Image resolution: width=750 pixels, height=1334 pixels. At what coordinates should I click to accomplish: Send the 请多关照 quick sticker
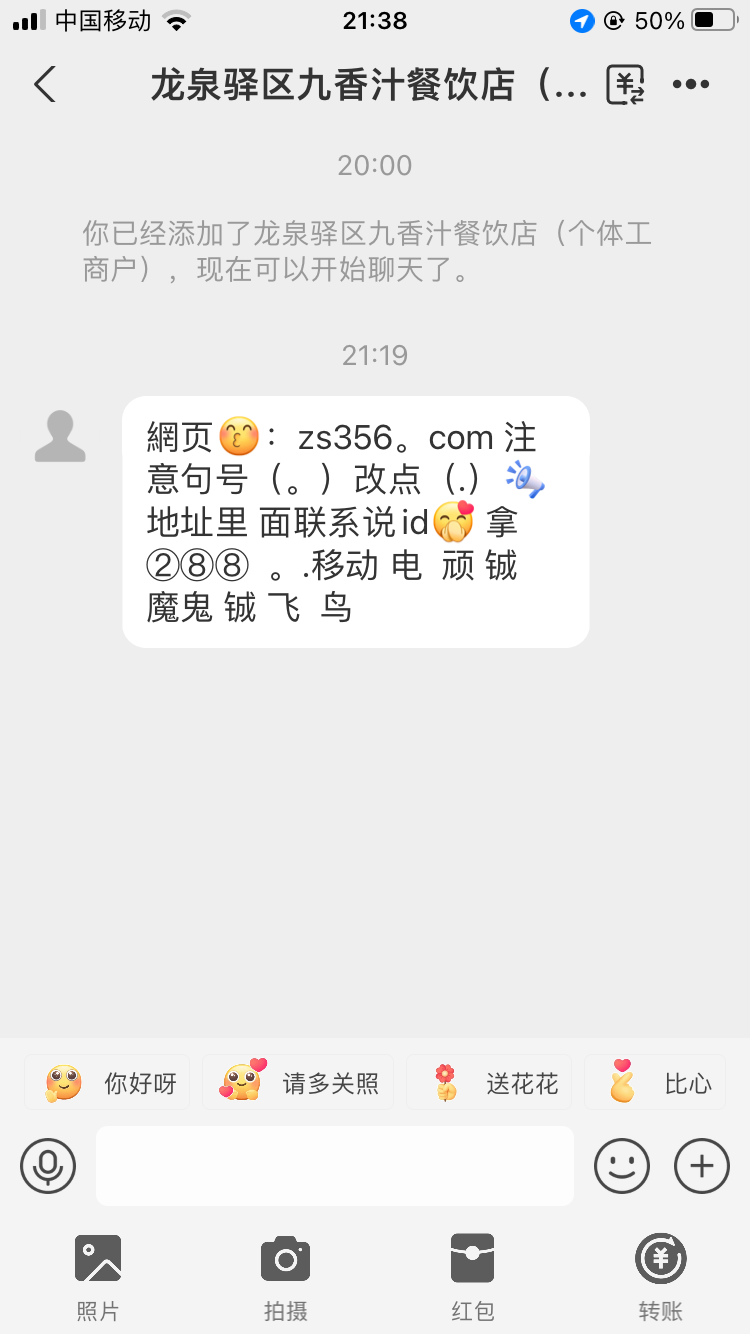pos(297,1082)
